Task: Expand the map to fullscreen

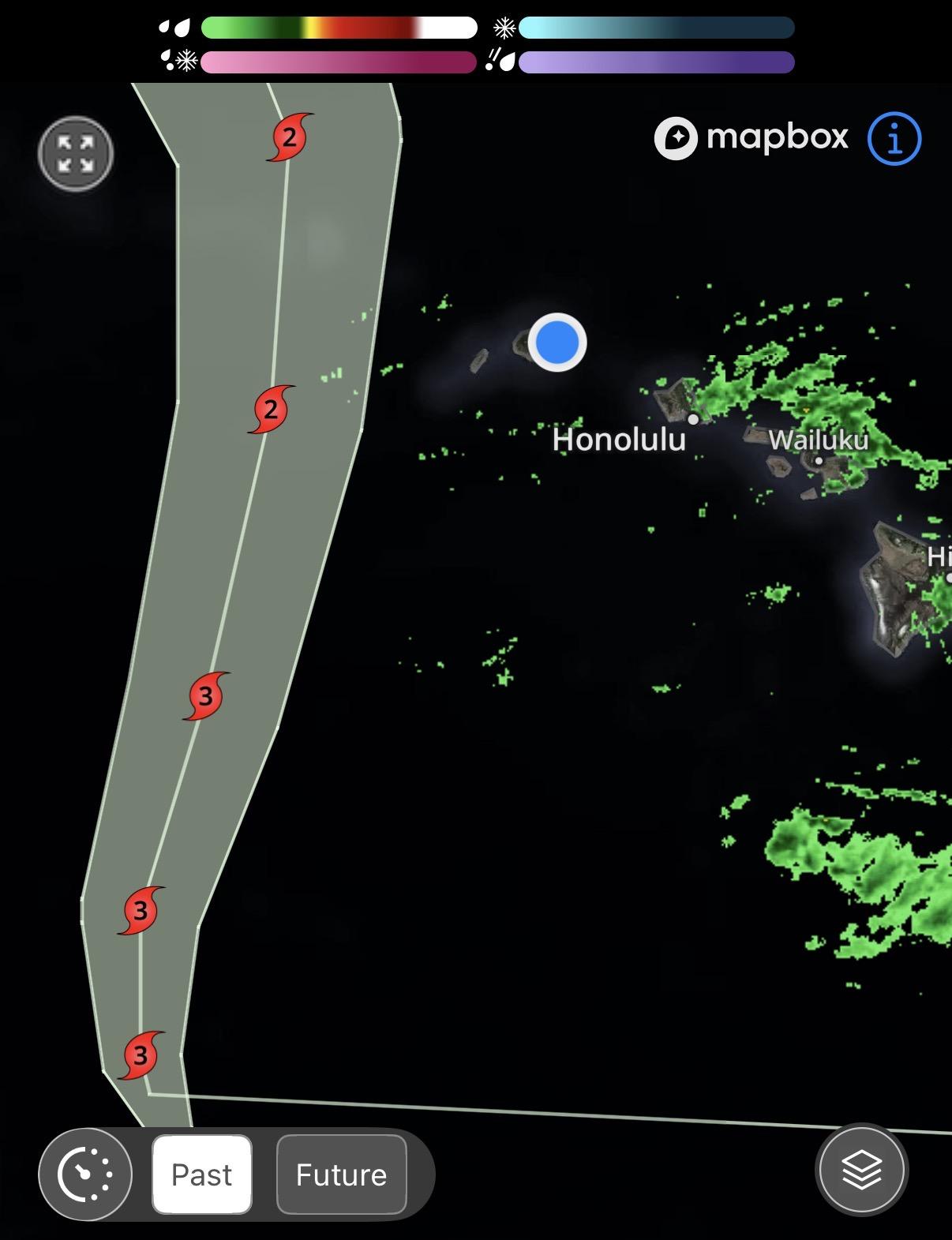Action: point(76,154)
